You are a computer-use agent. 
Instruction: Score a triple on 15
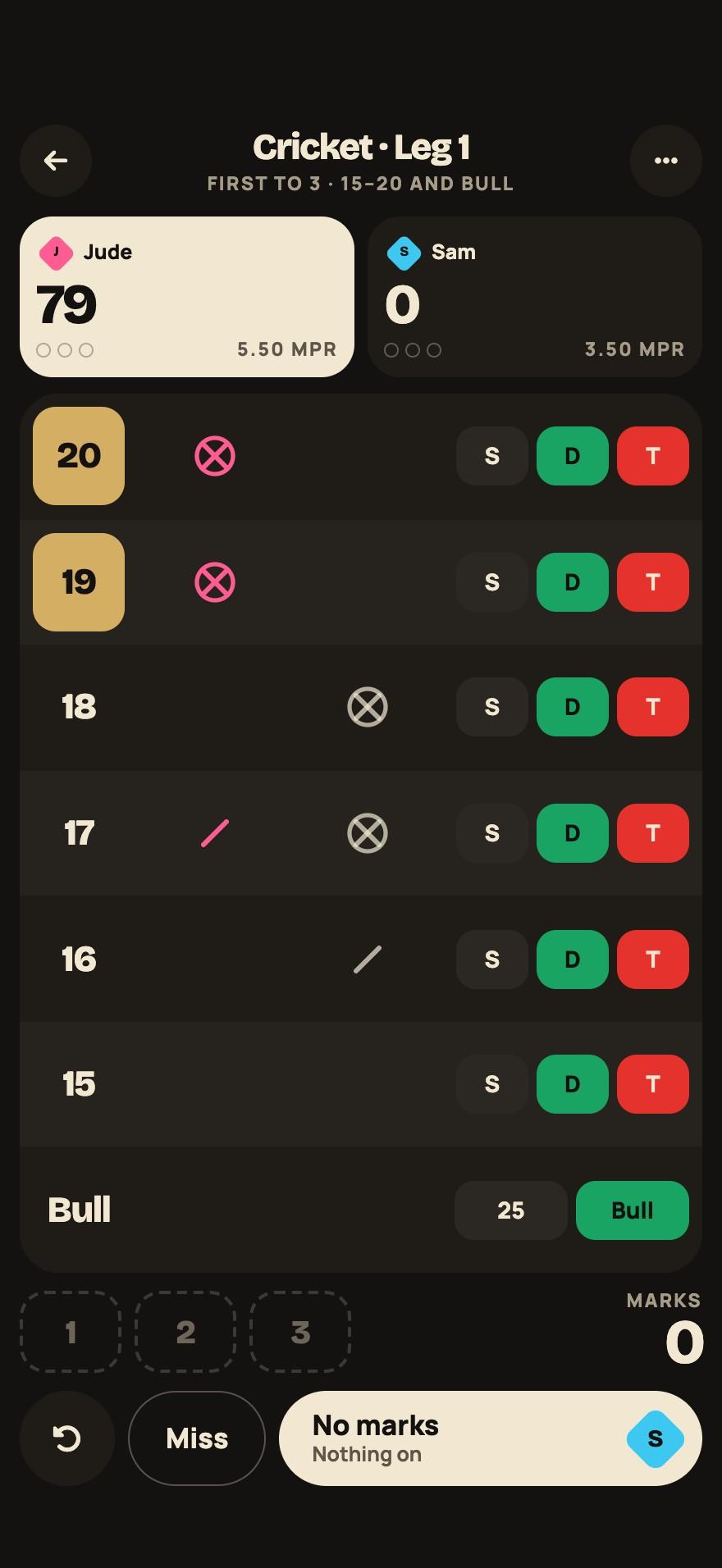point(653,1084)
